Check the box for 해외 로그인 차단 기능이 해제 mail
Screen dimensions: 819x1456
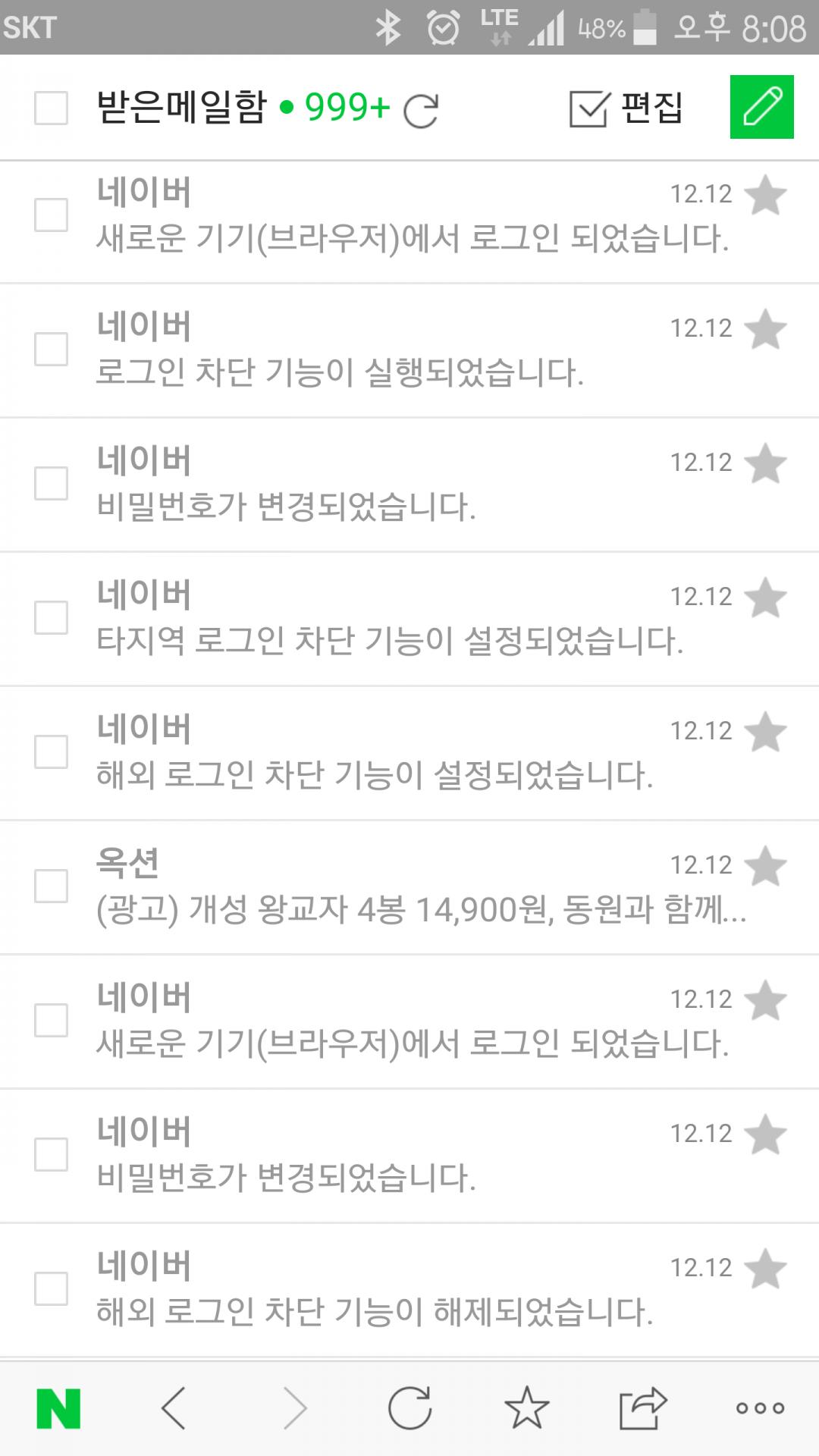click(51, 1288)
